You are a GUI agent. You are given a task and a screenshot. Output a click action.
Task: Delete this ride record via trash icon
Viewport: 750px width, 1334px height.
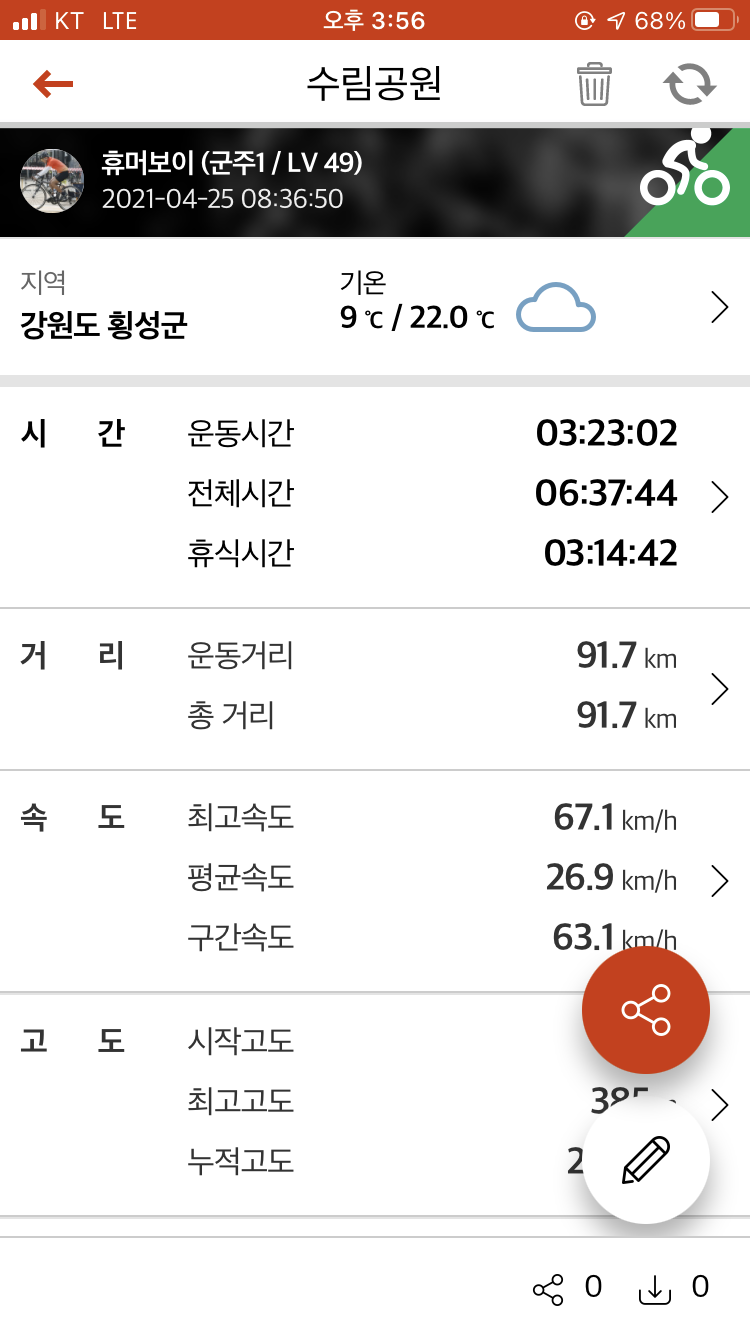[594, 84]
